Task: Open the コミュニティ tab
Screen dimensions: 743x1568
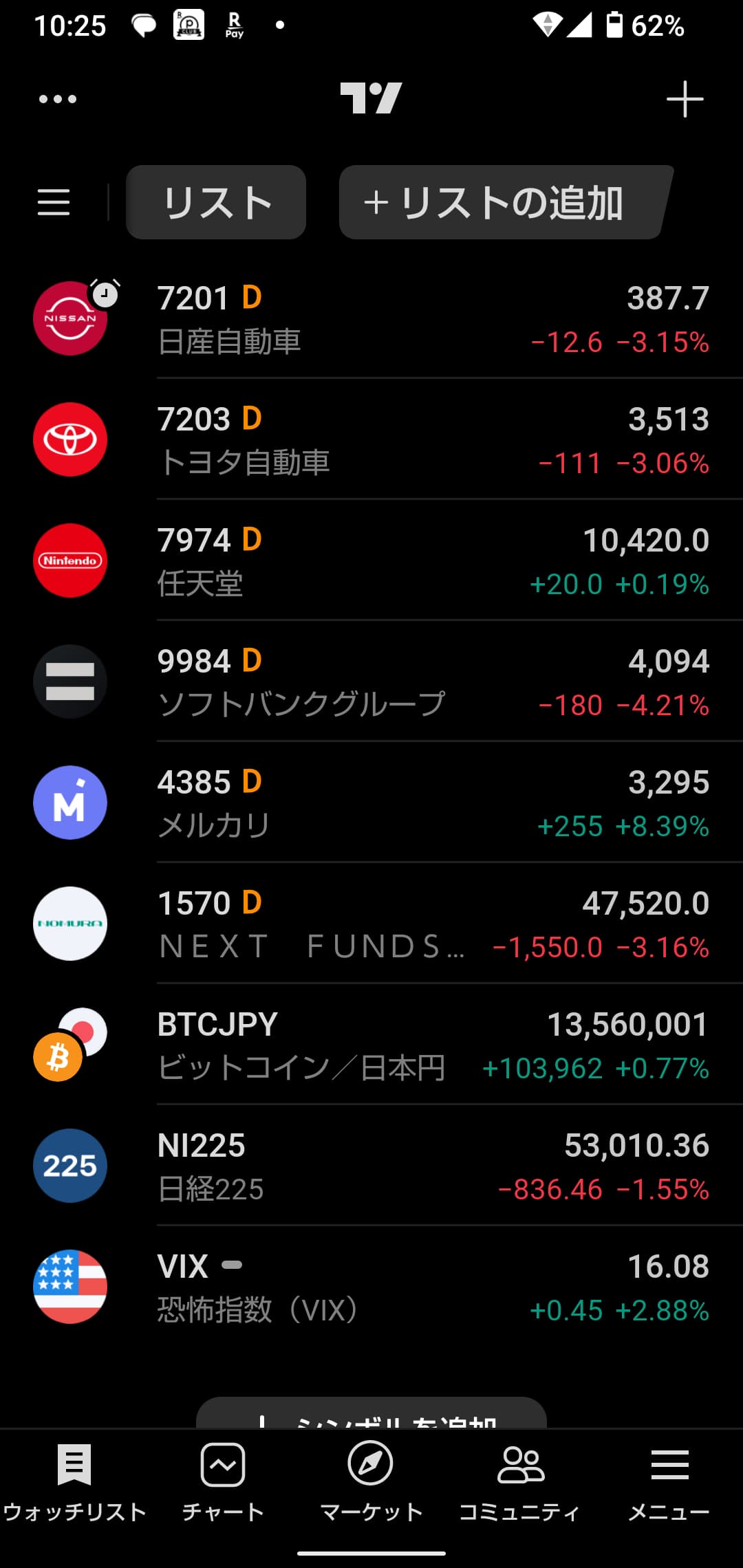Action: click(520, 1481)
